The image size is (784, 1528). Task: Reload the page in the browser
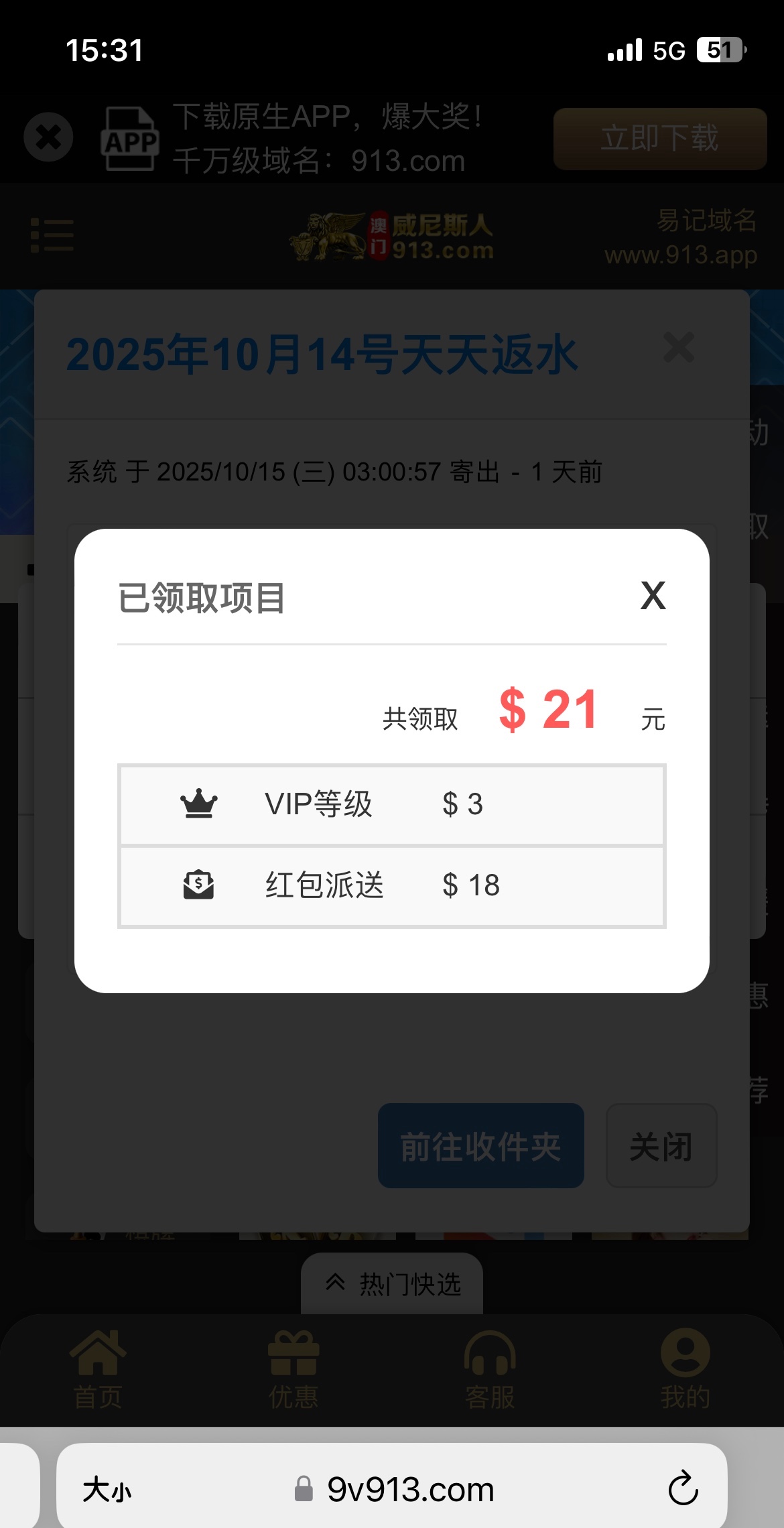click(x=683, y=1489)
